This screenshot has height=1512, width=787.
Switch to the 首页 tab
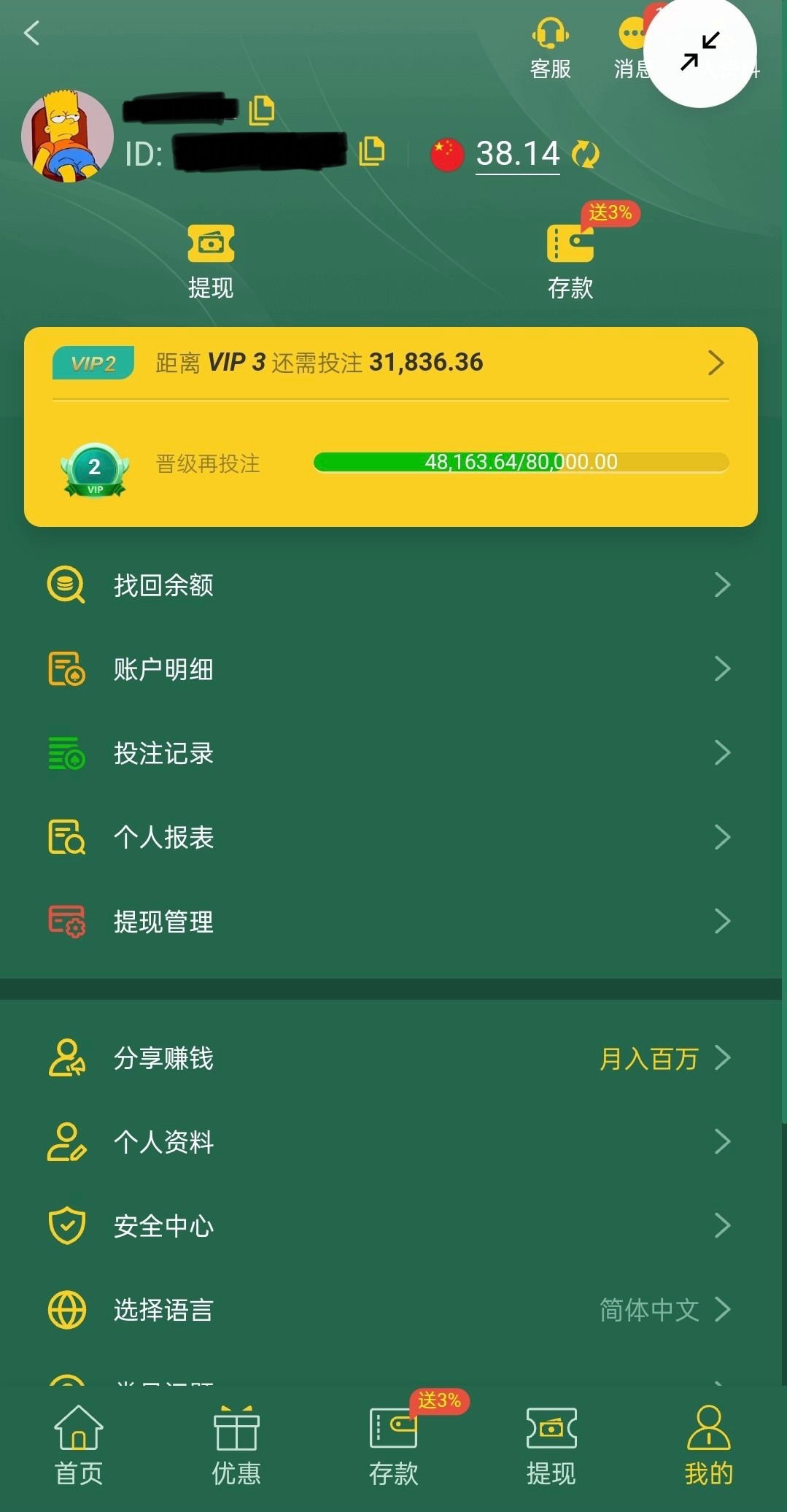coord(79,1446)
